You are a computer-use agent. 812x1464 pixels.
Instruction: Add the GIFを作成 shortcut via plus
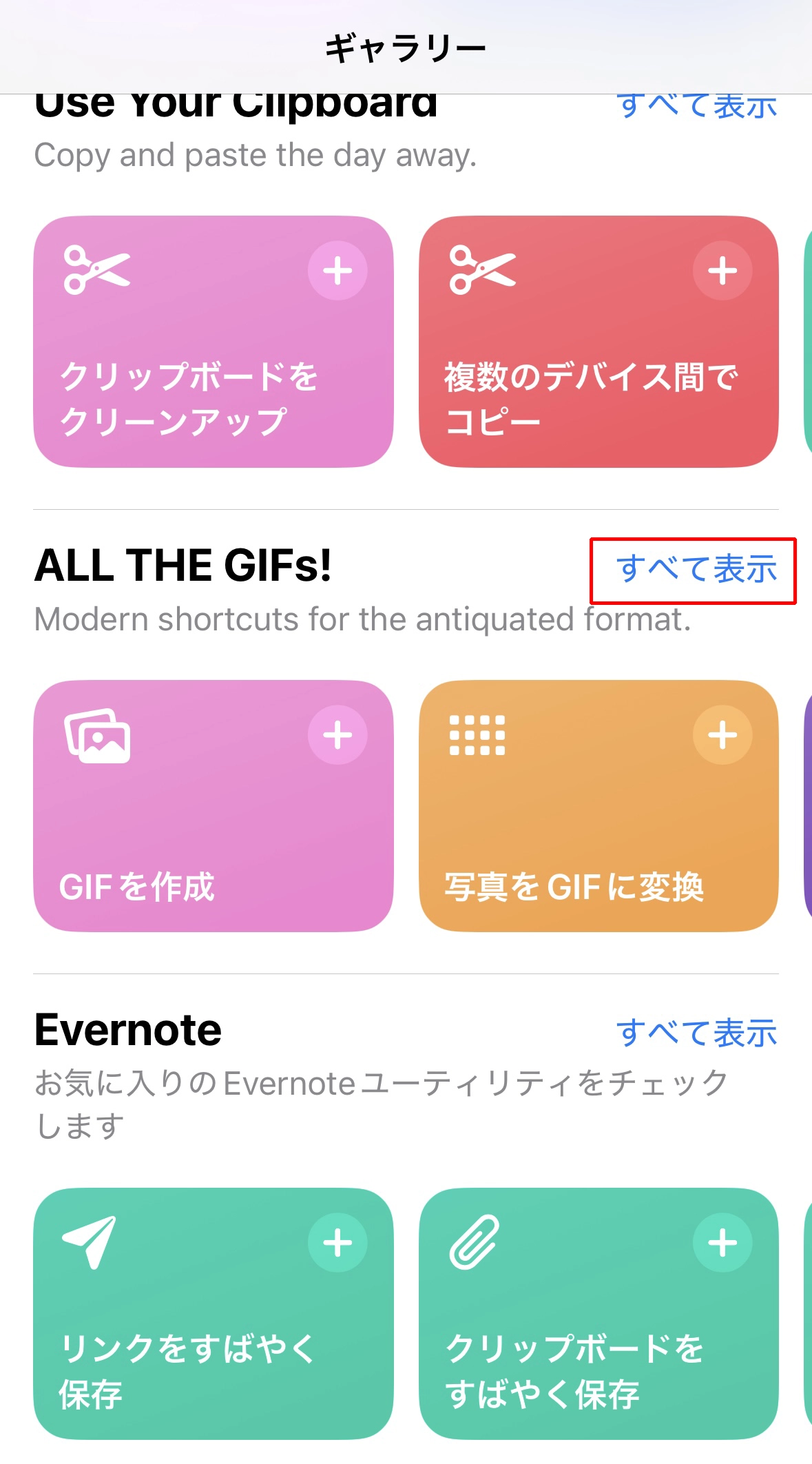coord(337,735)
